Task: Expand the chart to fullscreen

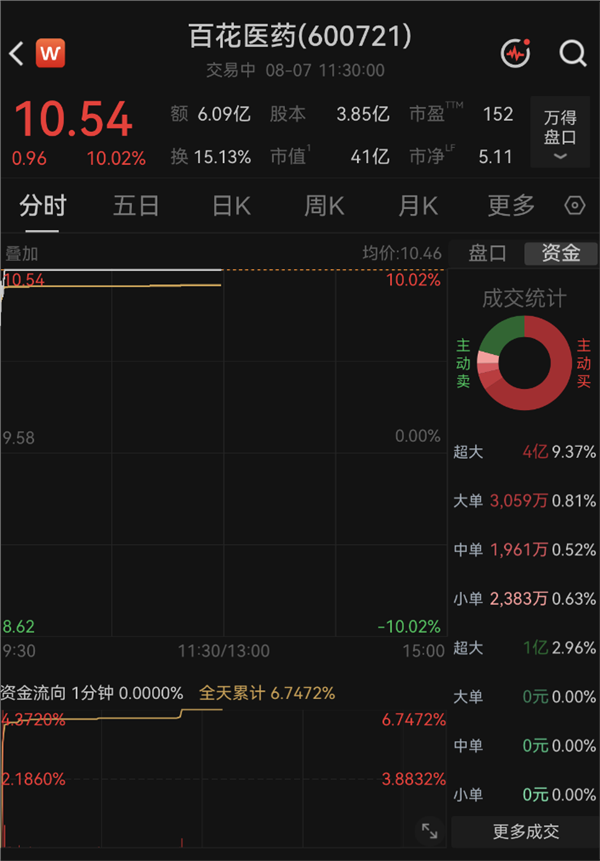Action: point(429,831)
